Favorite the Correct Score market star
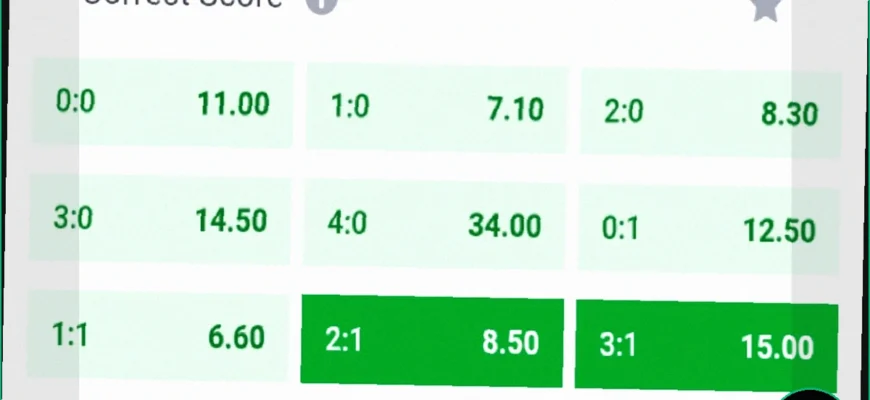 767,8
